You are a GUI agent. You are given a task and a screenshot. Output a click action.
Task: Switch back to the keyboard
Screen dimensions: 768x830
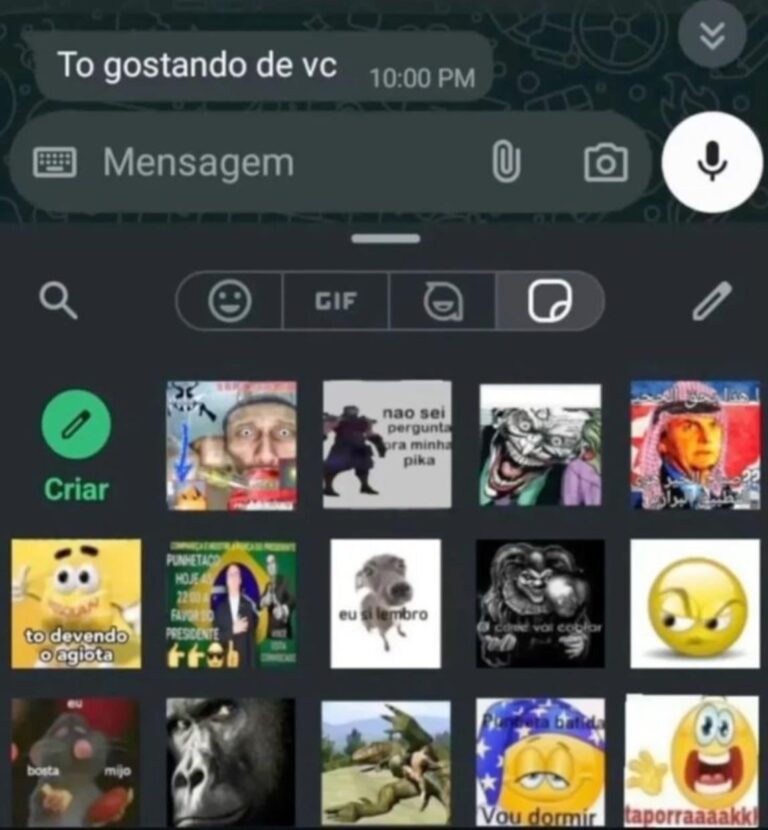click(x=55, y=162)
